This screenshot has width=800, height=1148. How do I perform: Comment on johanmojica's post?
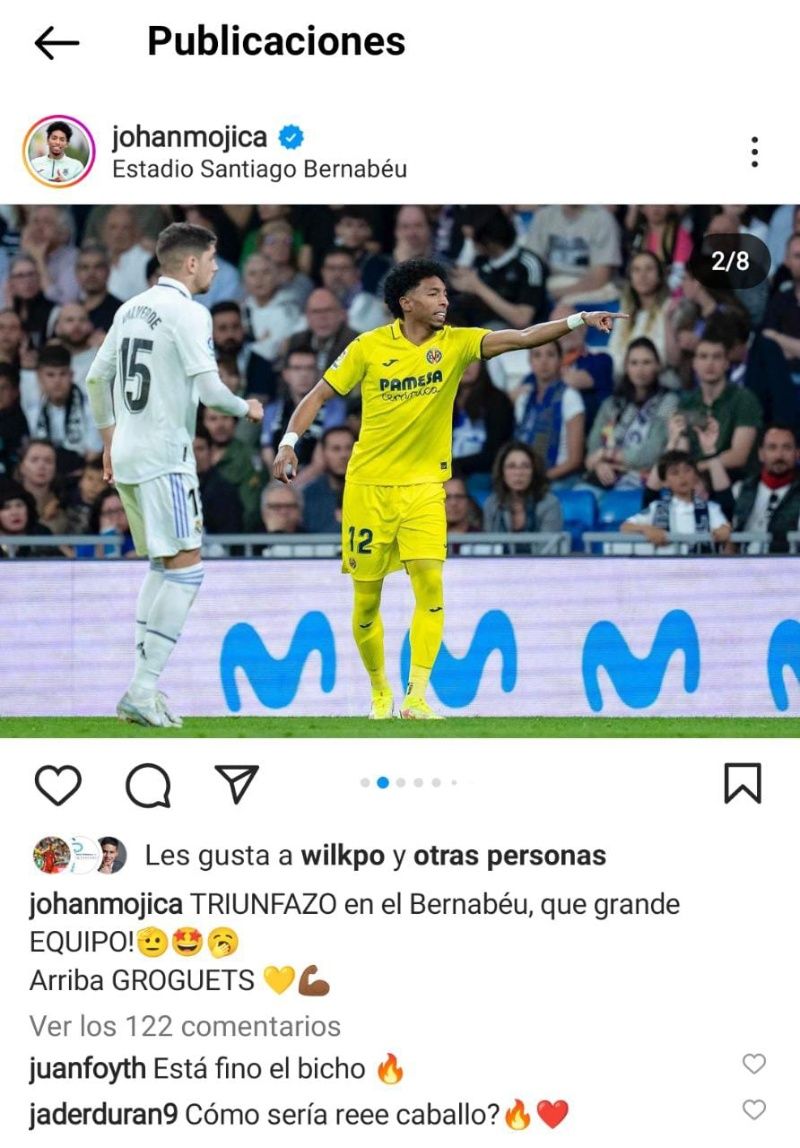point(147,786)
